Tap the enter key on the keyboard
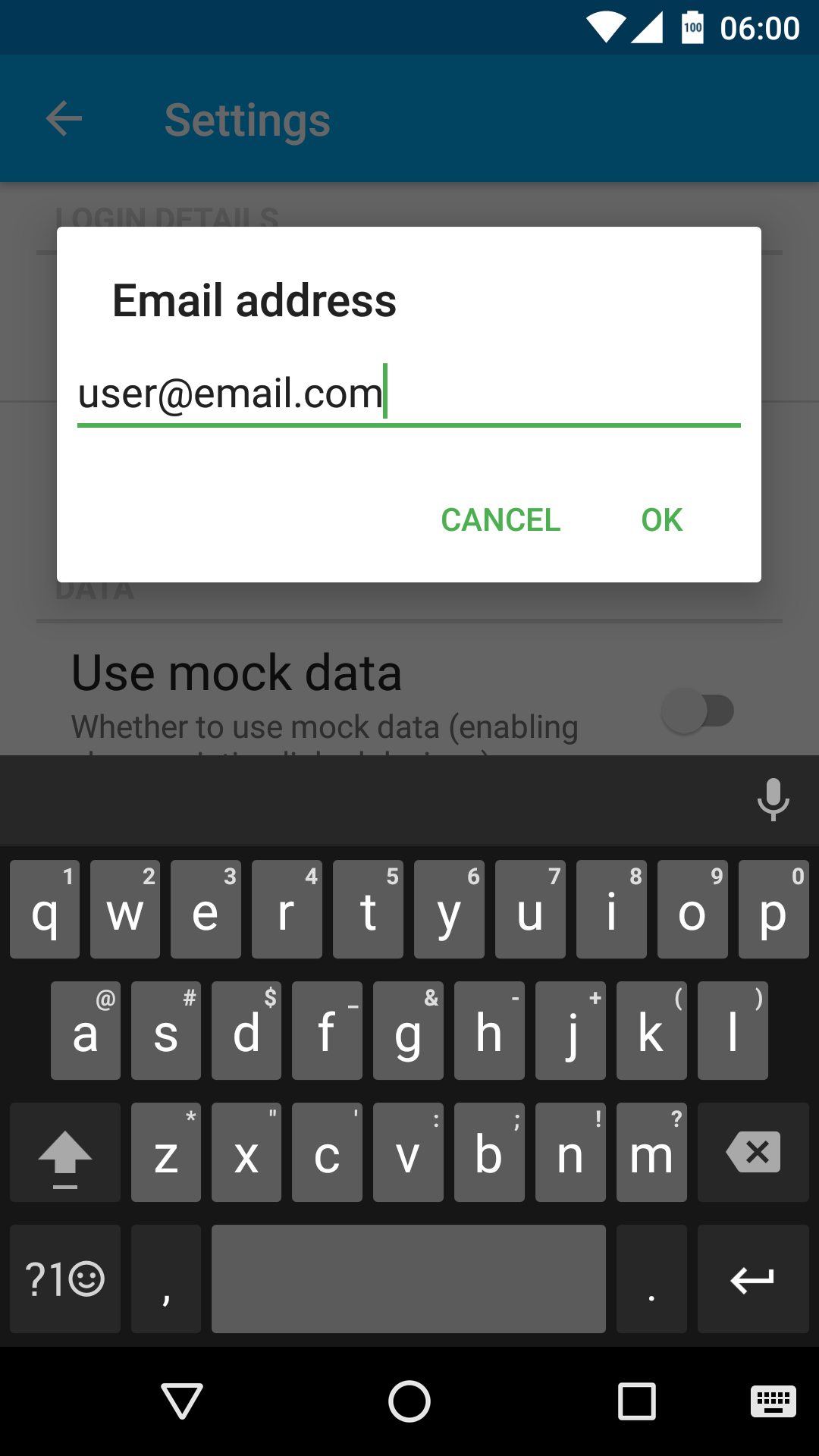Viewport: 819px width, 1456px height. [x=753, y=1279]
